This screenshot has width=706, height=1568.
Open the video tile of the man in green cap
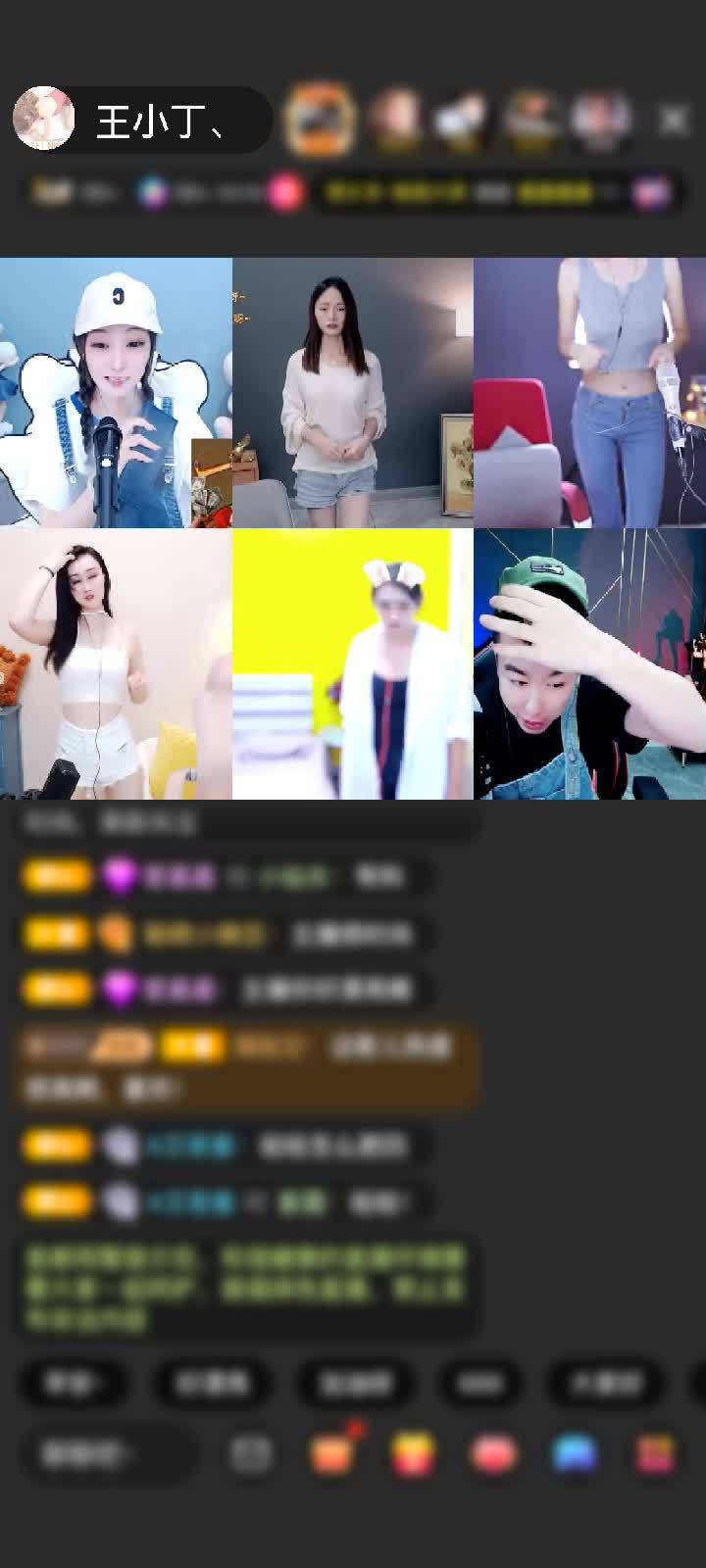coord(589,663)
